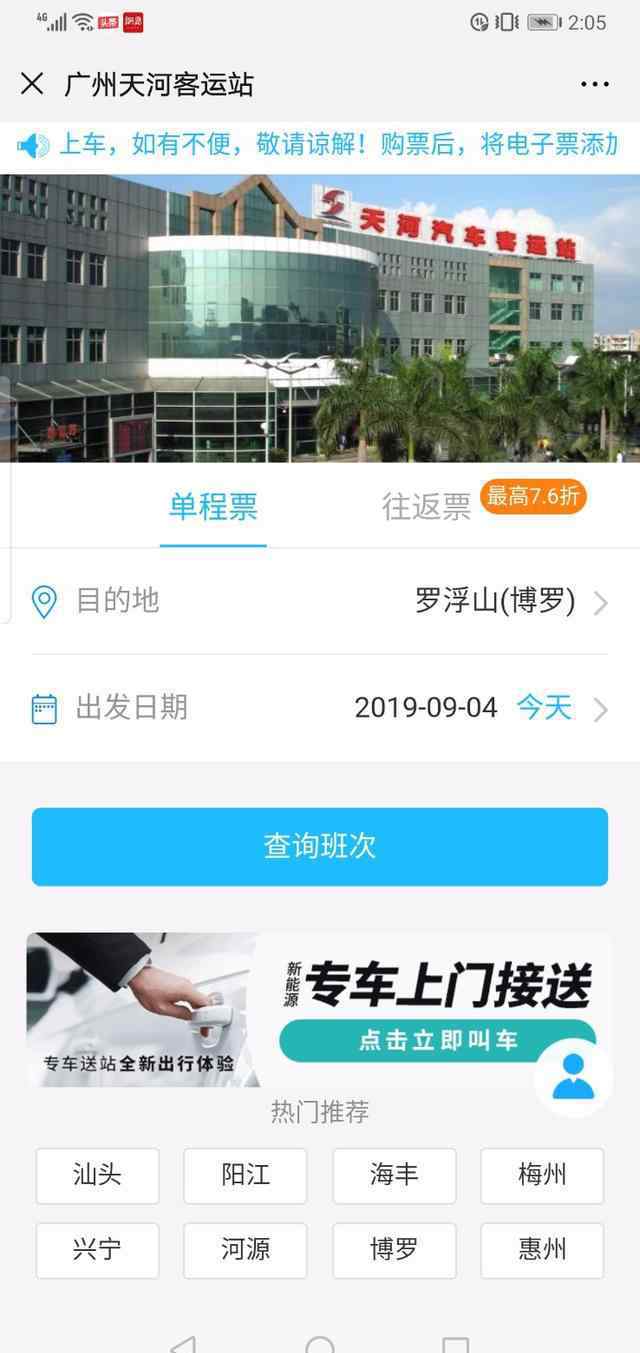Image resolution: width=640 pixels, height=1353 pixels.
Task: Tap the 查询班次 search button
Action: [320, 846]
